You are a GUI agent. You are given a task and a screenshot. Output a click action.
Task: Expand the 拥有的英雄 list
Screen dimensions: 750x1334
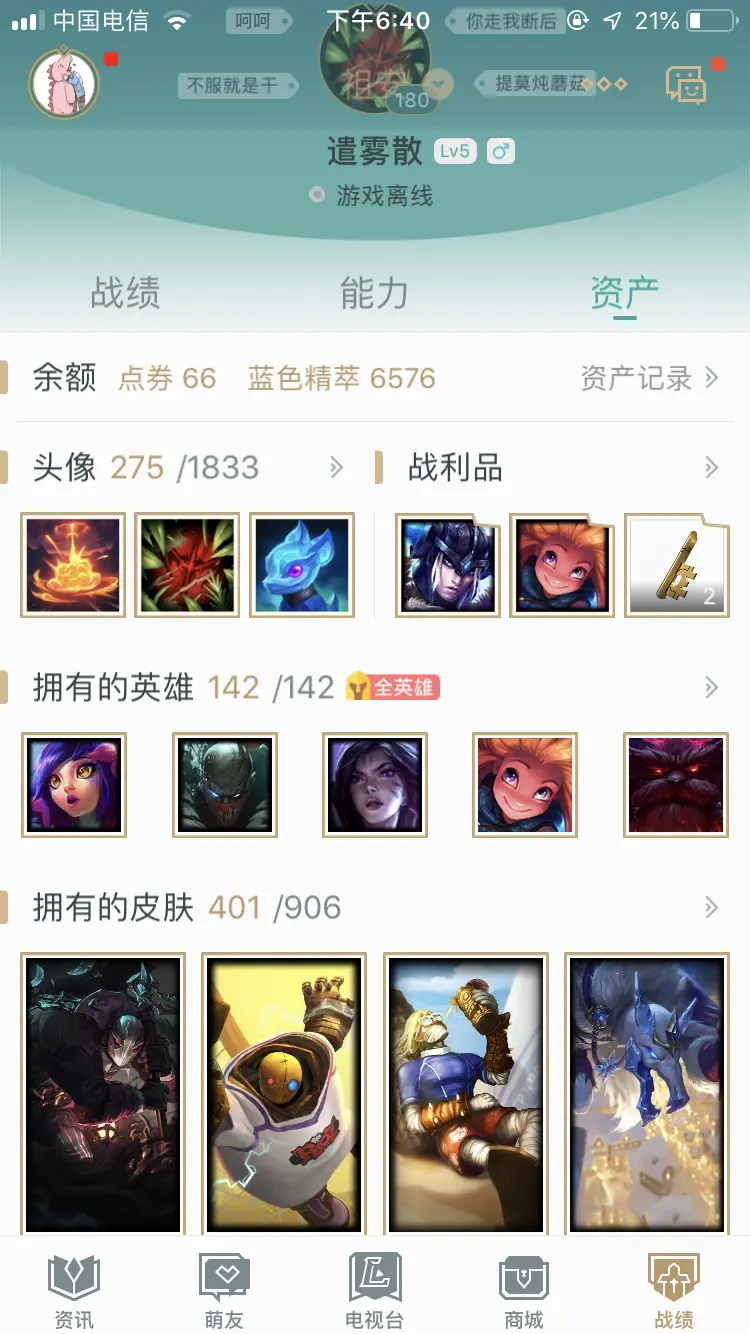tap(711, 687)
